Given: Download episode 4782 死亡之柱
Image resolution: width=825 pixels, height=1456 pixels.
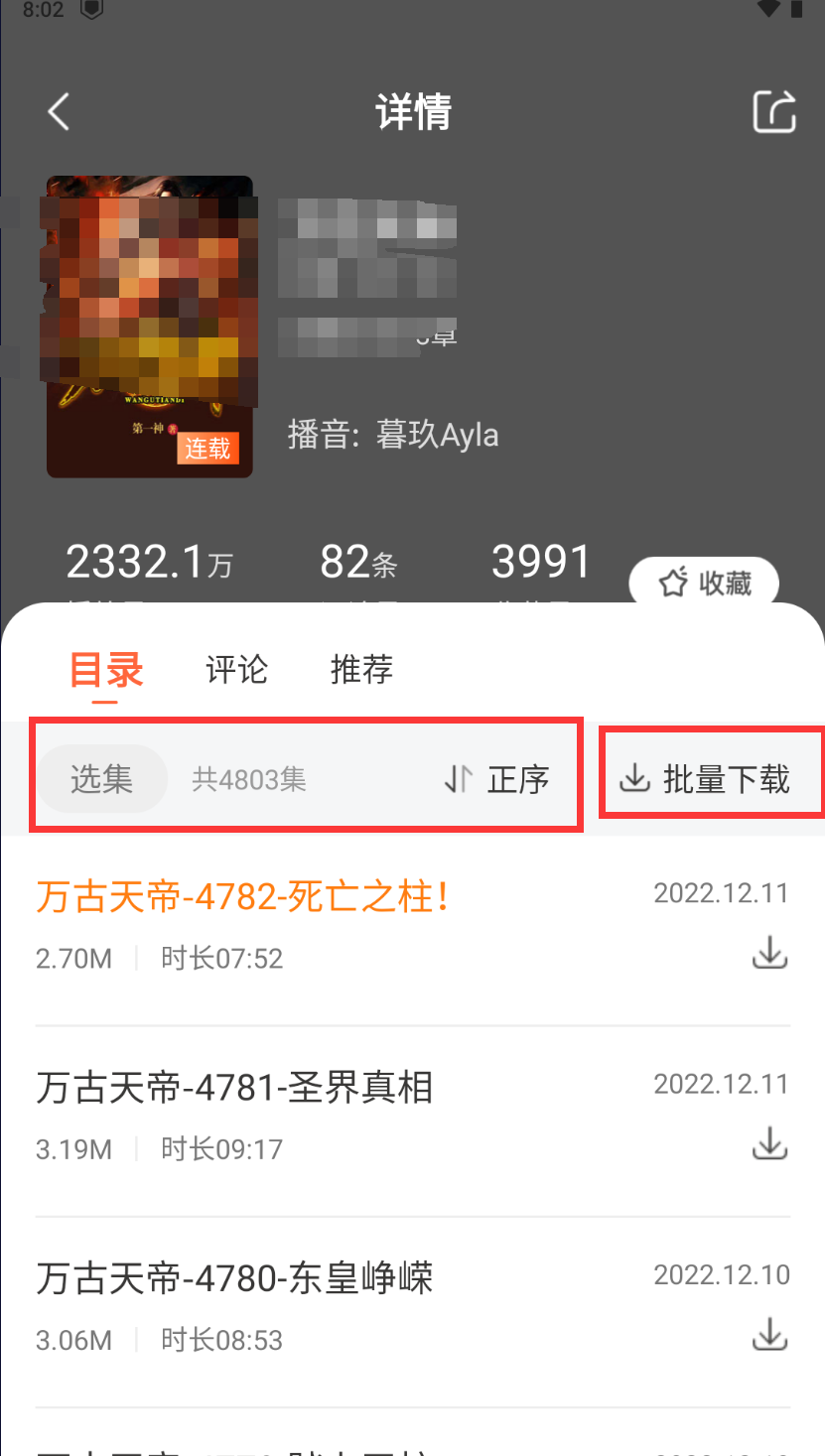Looking at the screenshot, I should [x=769, y=954].
